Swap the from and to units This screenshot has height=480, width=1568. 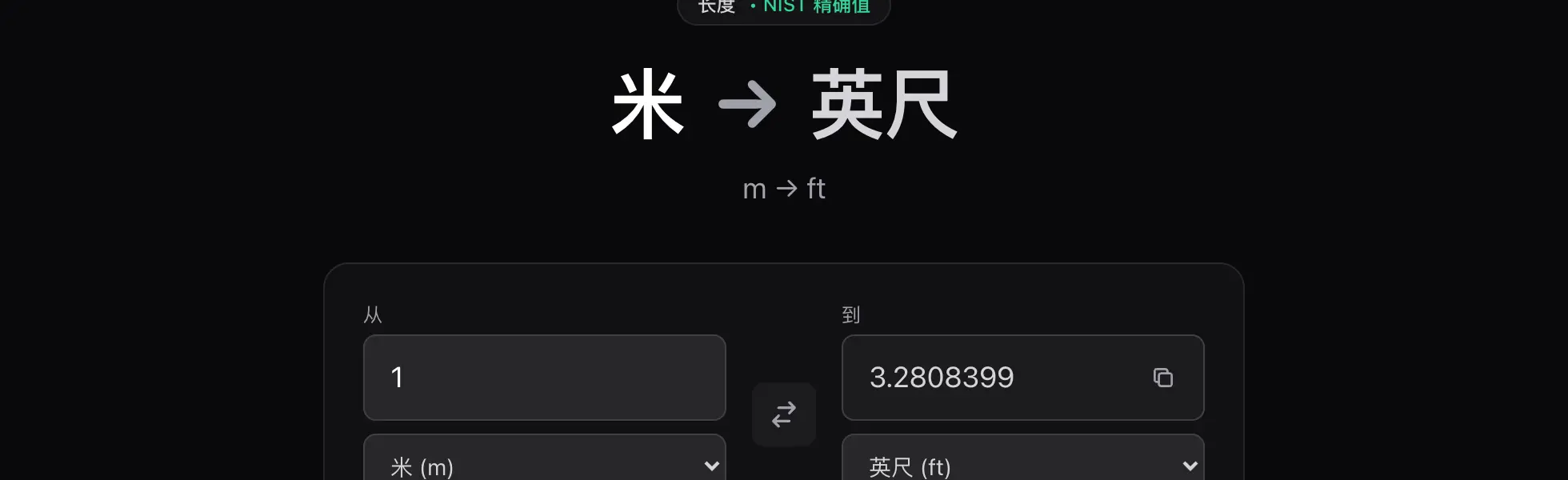coord(784,414)
